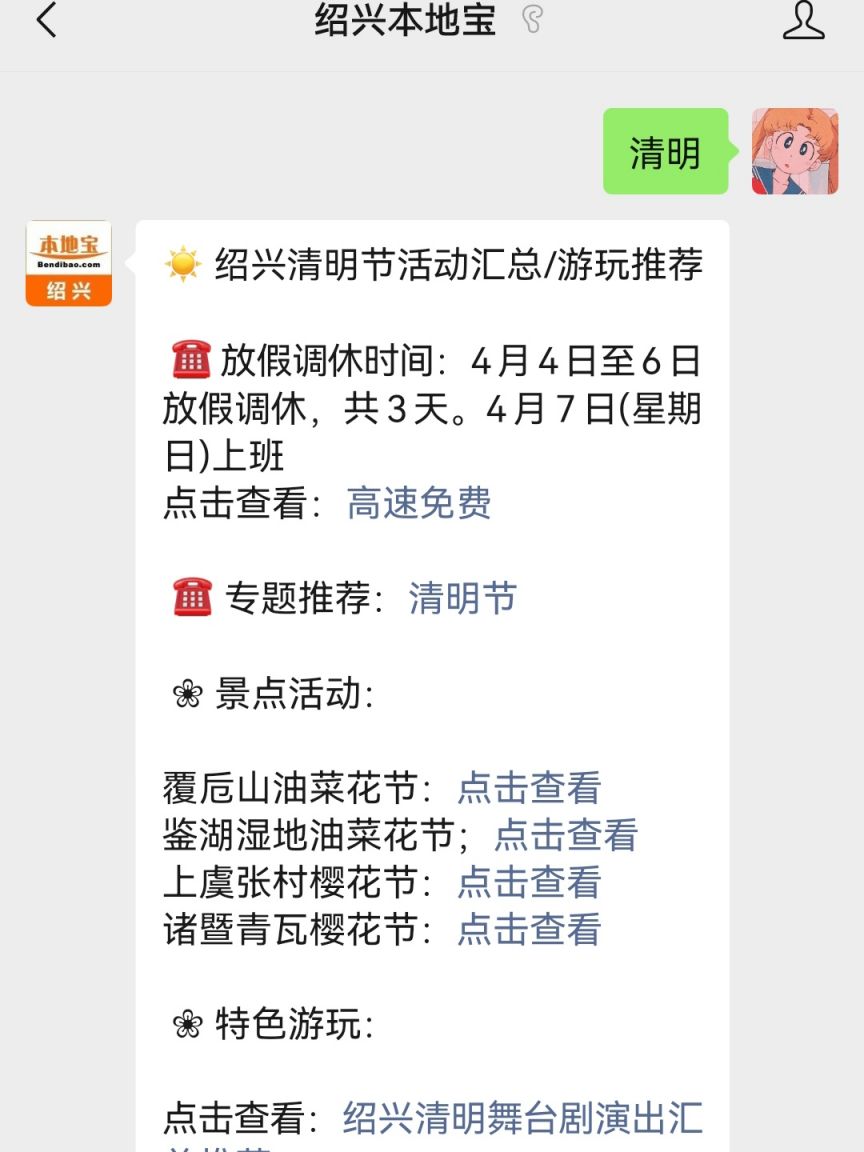The height and width of the screenshot is (1152, 864).
Task: Tap the 绍兴本地宝 account avatar
Action: 69,263
